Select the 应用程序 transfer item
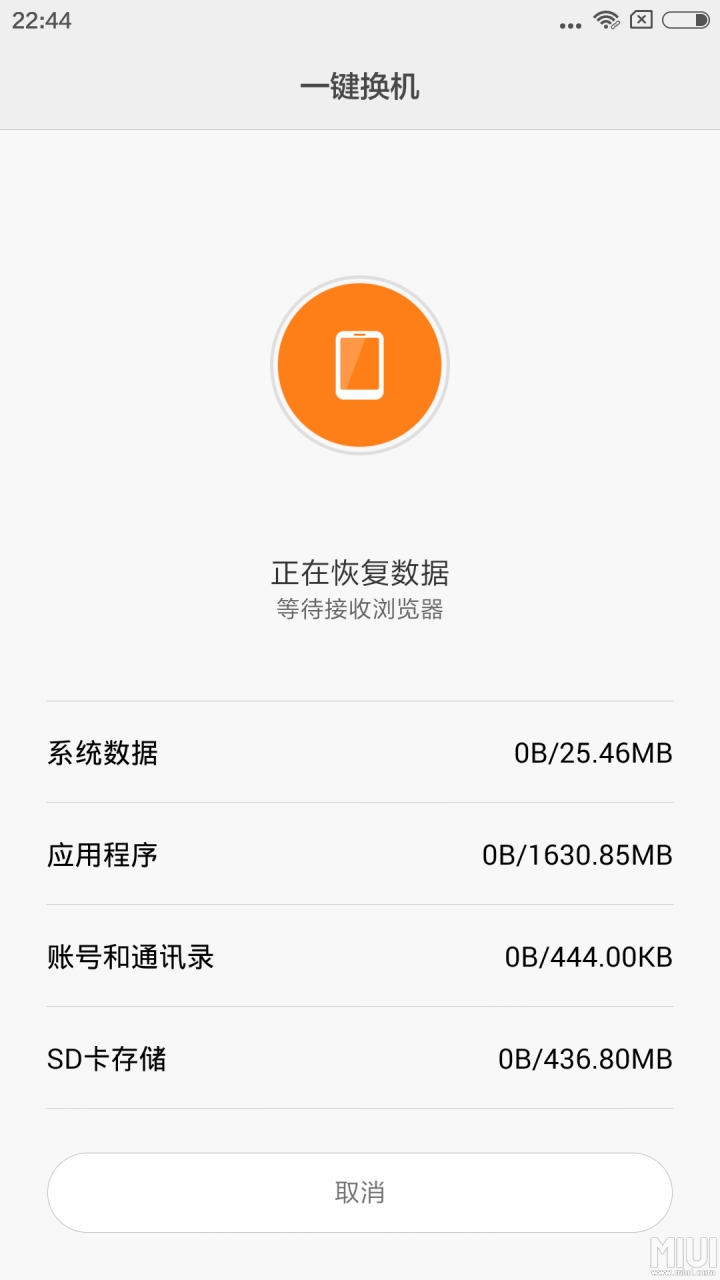 pos(360,855)
